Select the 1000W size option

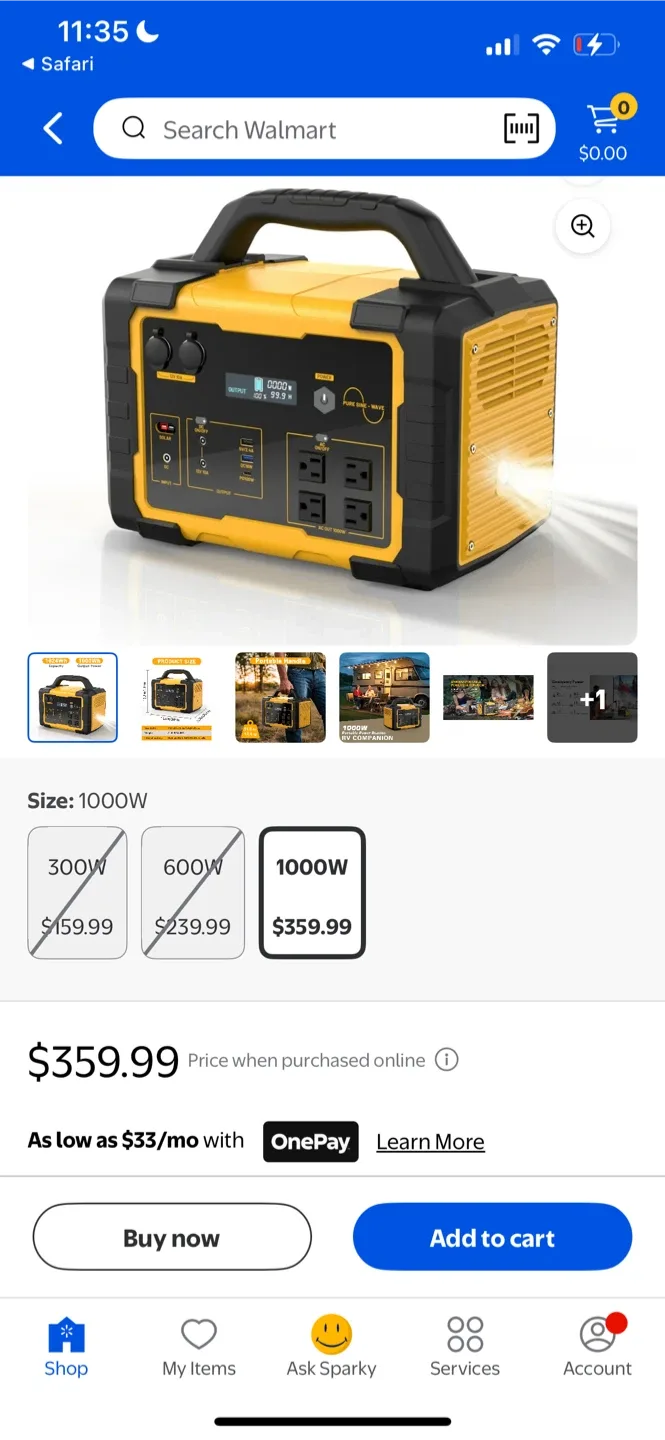tap(312, 893)
